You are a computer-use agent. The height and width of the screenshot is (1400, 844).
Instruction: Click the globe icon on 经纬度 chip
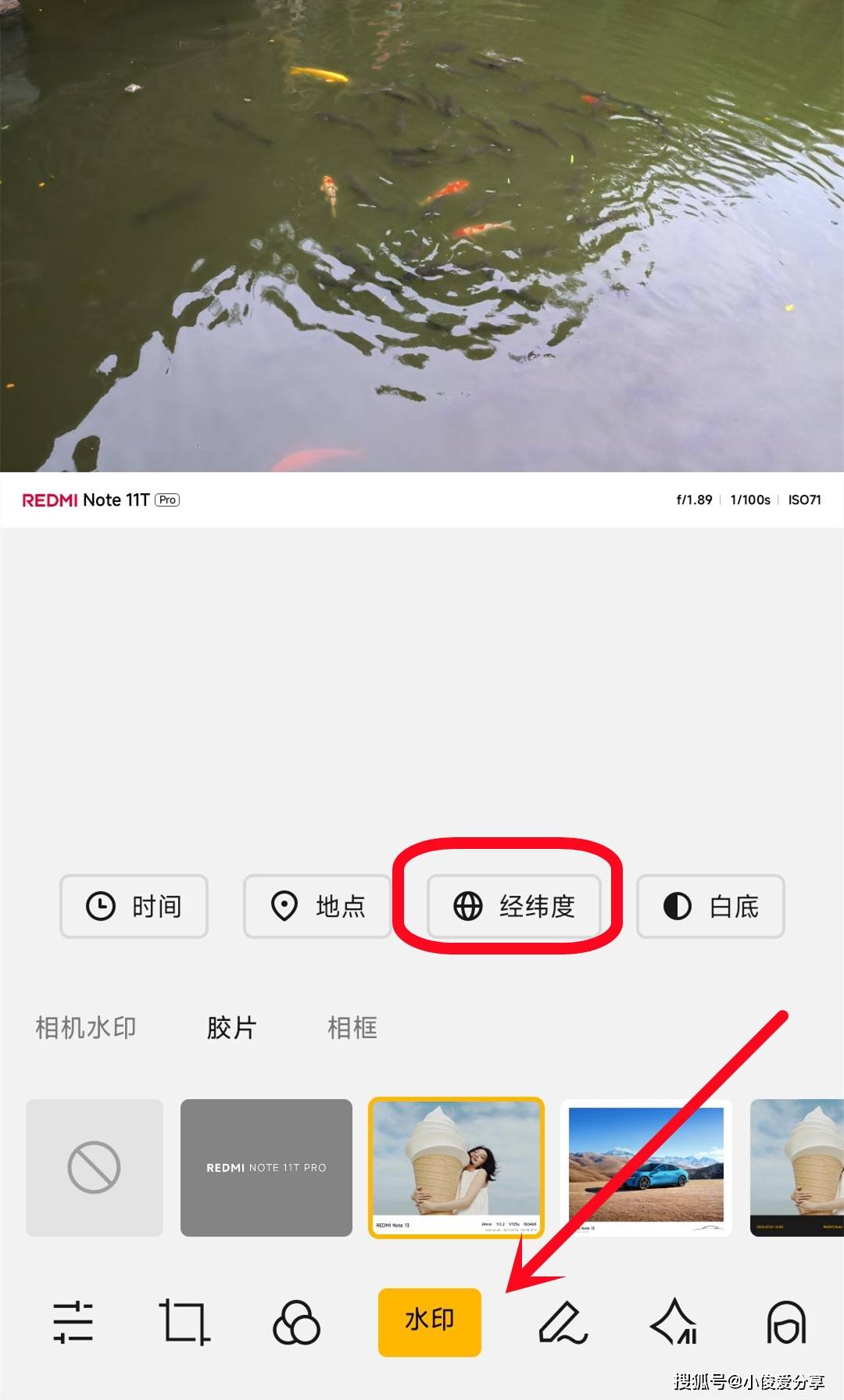click(x=467, y=907)
